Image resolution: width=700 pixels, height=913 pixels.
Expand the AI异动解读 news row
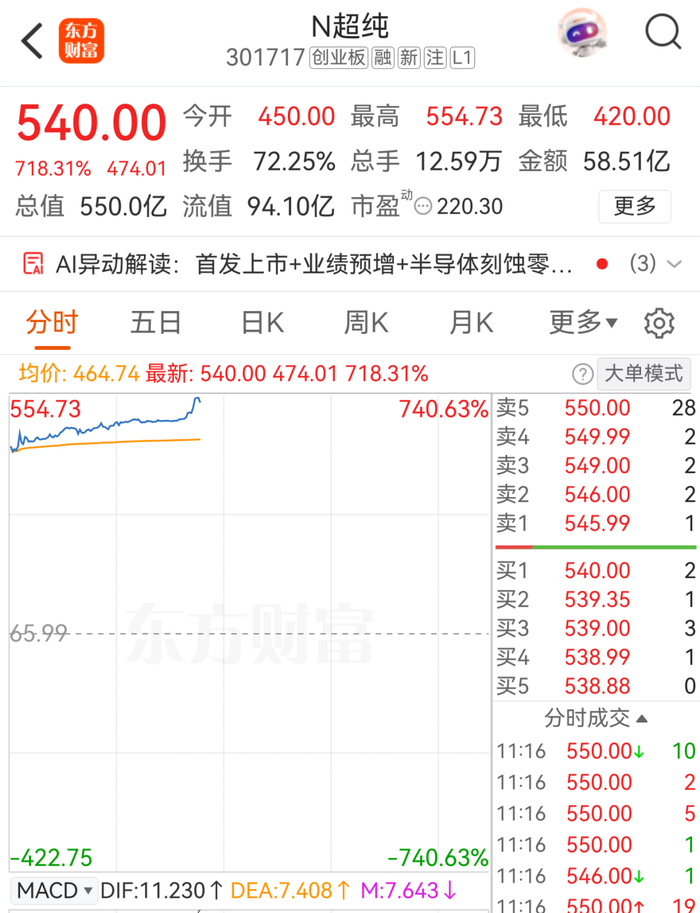(x=349, y=264)
